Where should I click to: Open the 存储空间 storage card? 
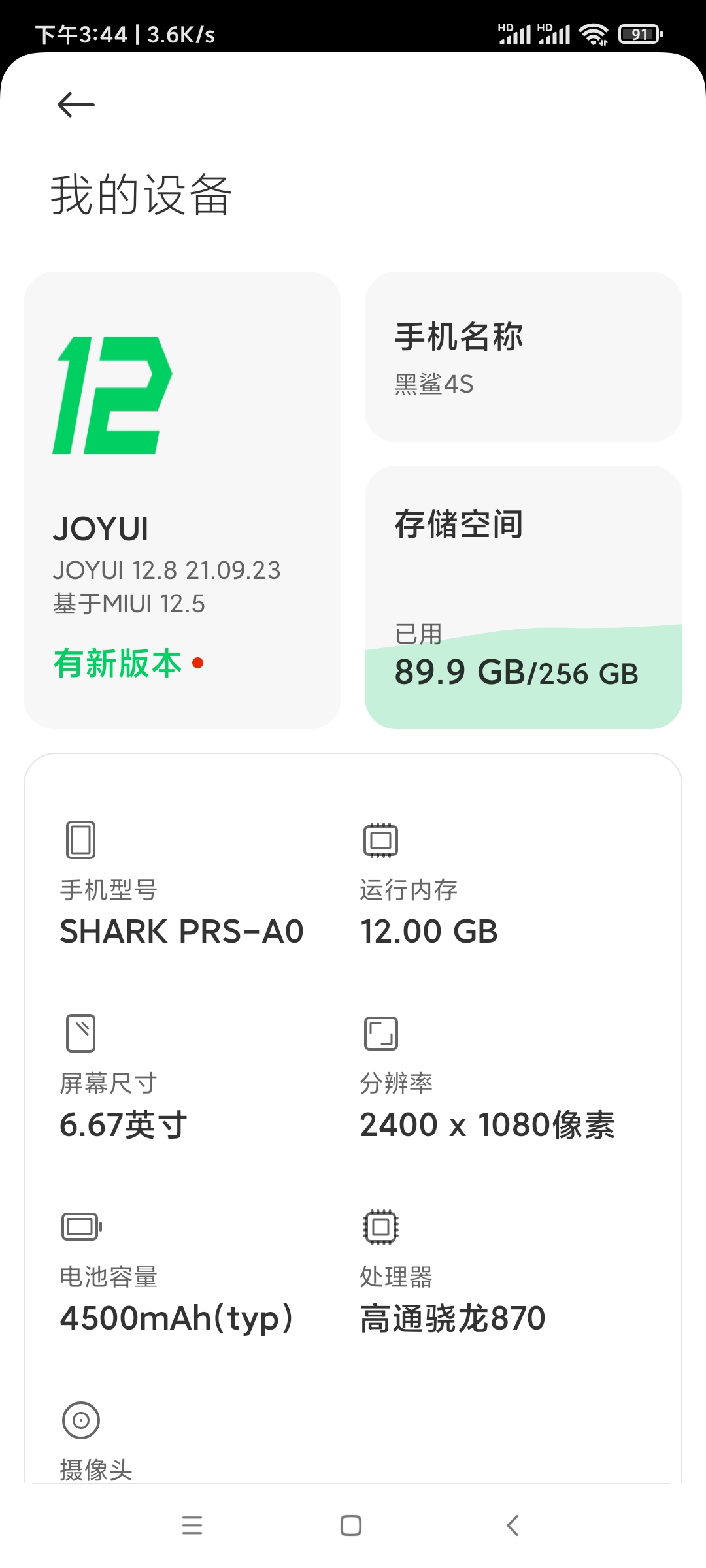[x=523, y=597]
